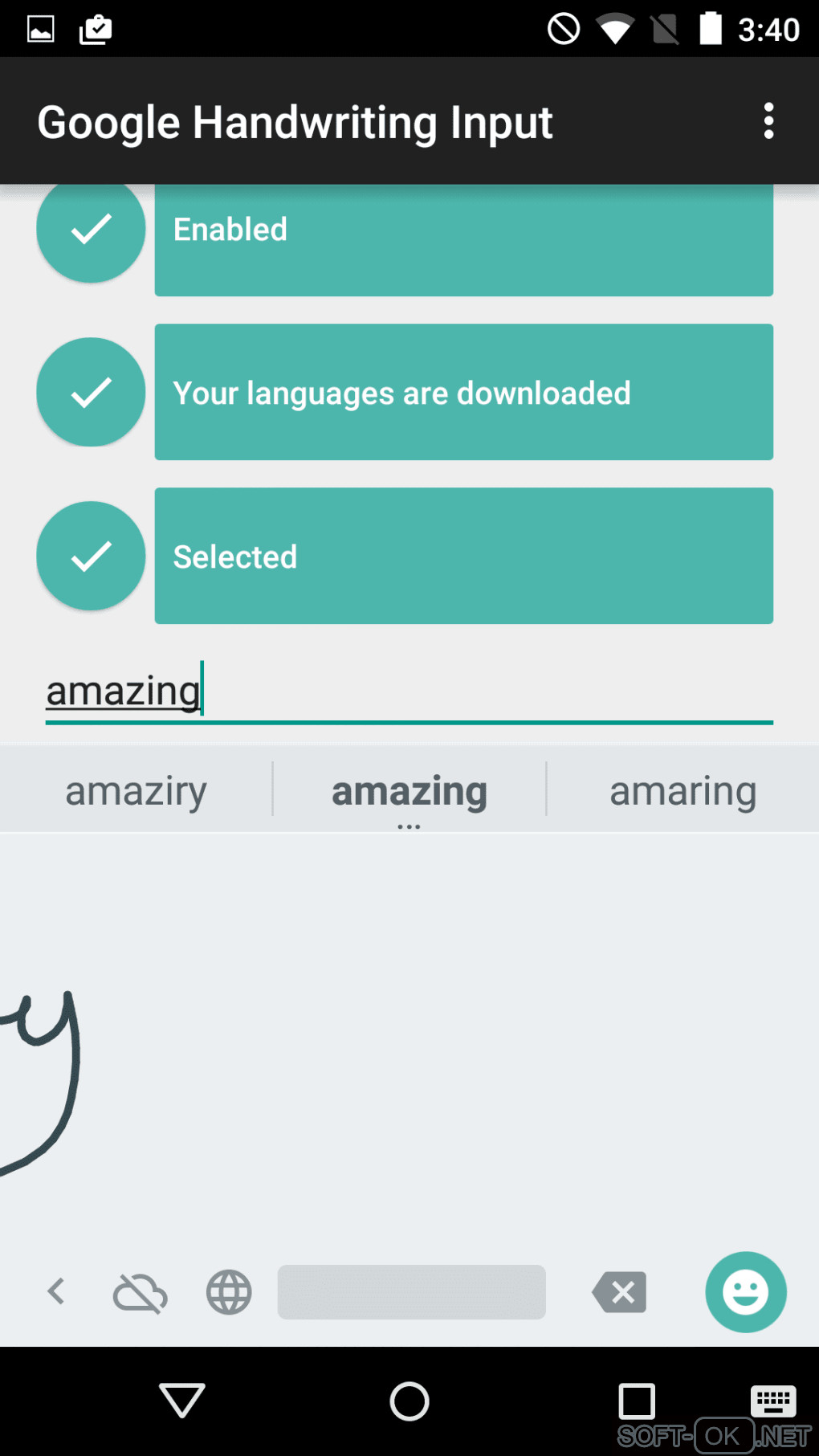Go back using system navigation

182,1401
